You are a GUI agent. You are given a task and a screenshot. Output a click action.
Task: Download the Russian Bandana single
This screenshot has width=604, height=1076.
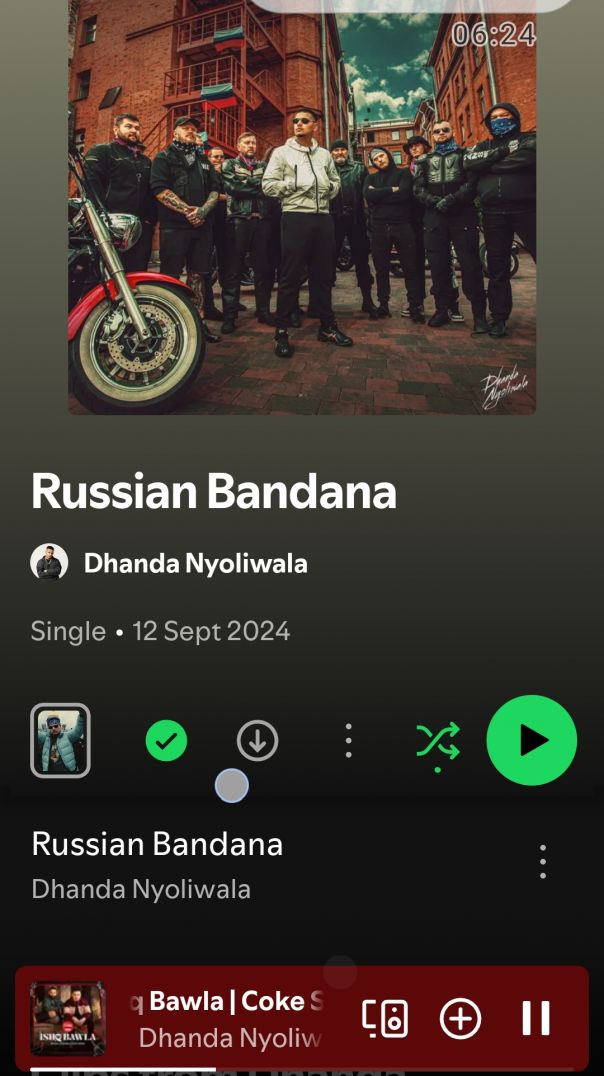(x=257, y=741)
